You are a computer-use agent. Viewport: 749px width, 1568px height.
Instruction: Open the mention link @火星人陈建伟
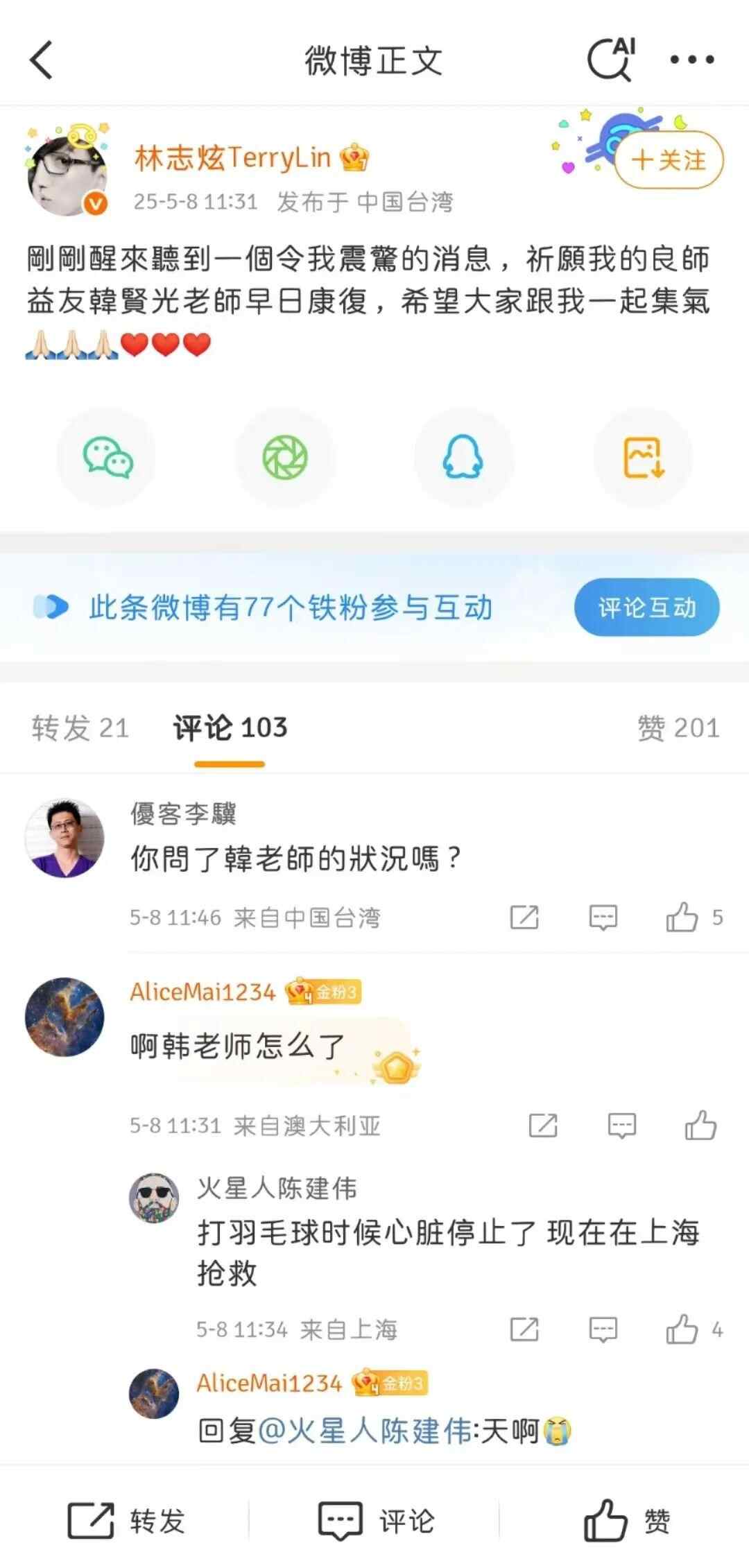tap(365, 1431)
